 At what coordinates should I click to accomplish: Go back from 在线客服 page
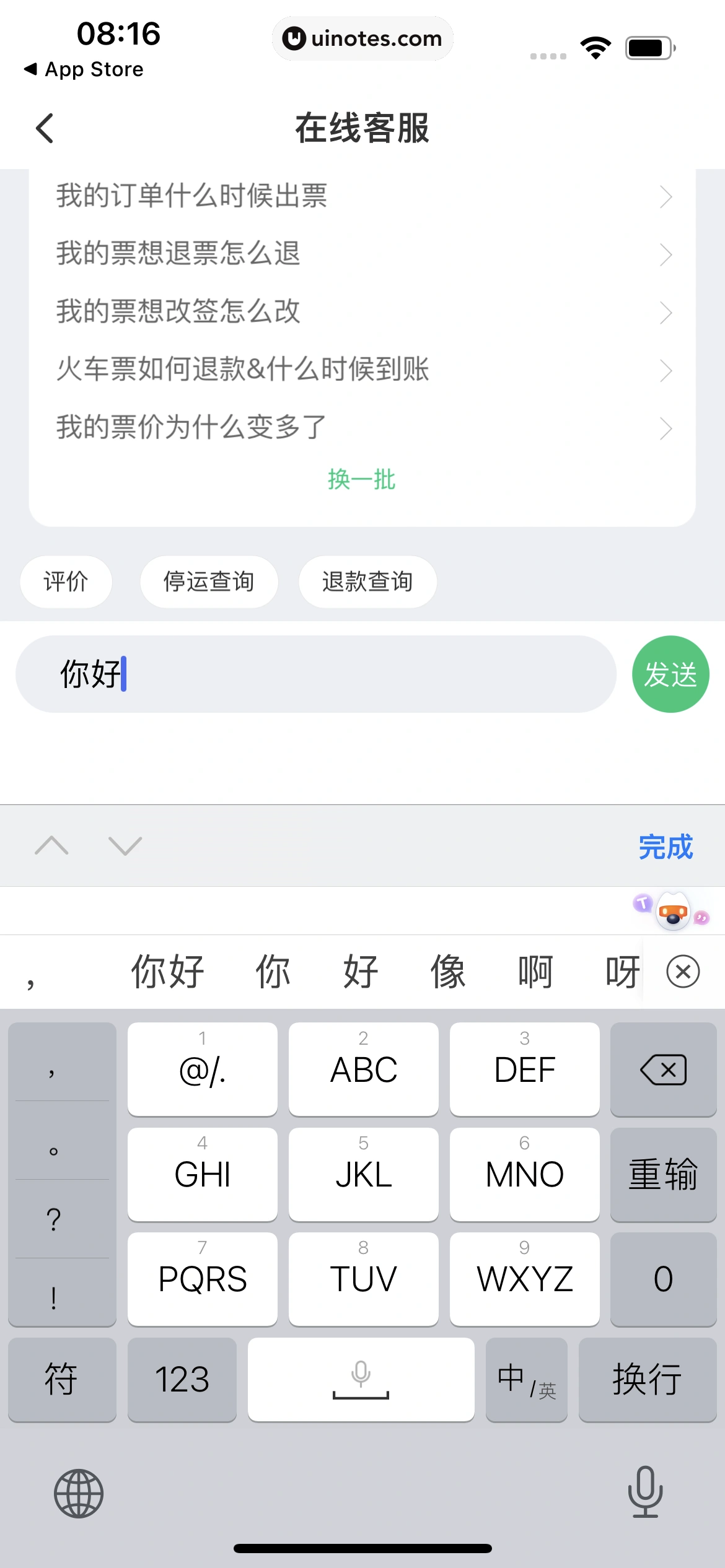click(45, 129)
